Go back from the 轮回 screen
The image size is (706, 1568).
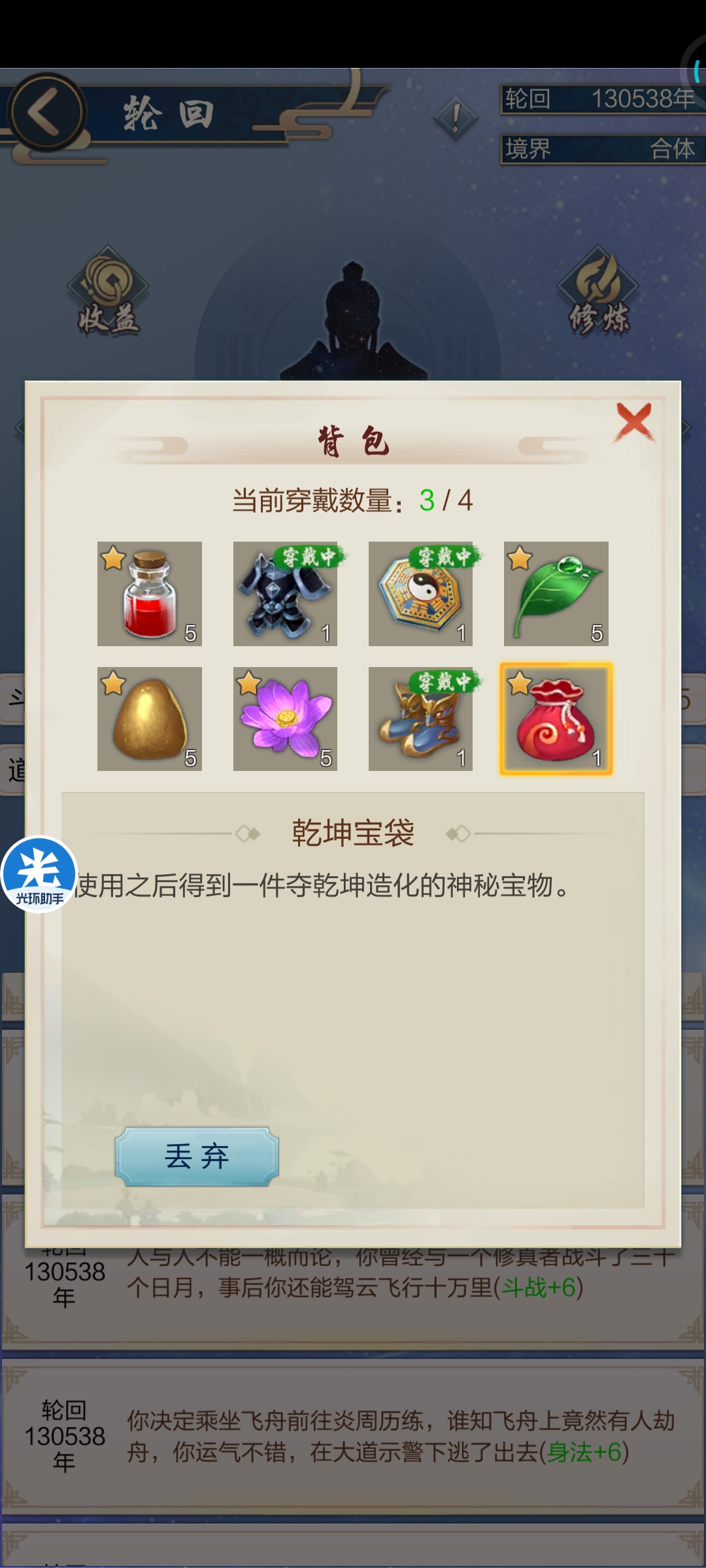[x=47, y=112]
